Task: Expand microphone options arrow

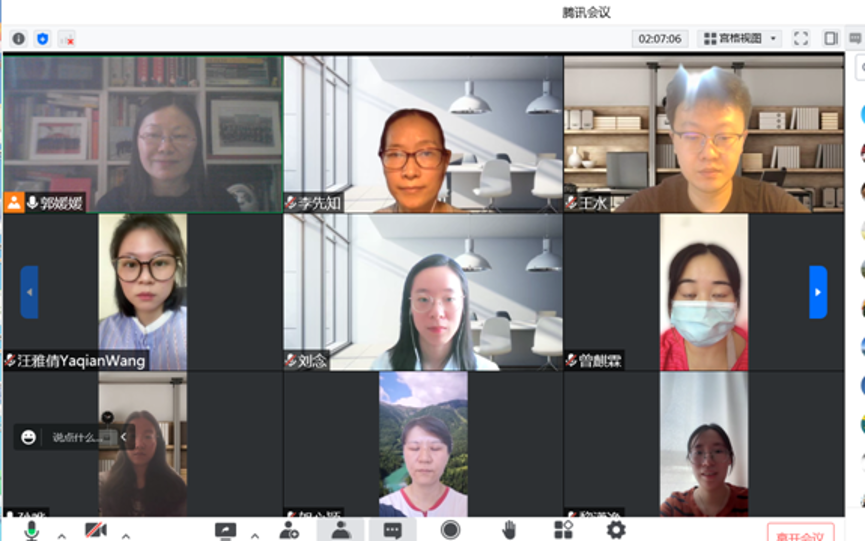Action: click(61, 535)
